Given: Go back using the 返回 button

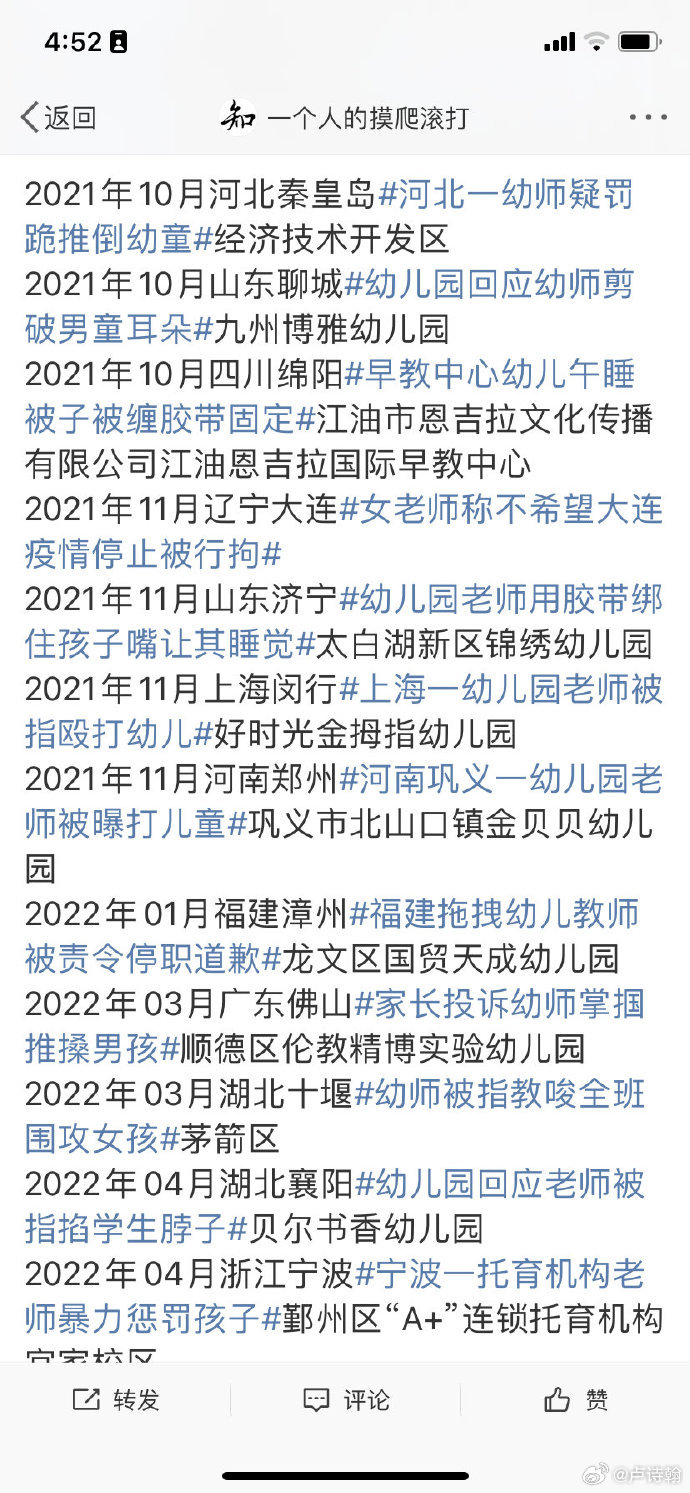Looking at the screenshot, I should pyautogui.click(x=59, y=118).
